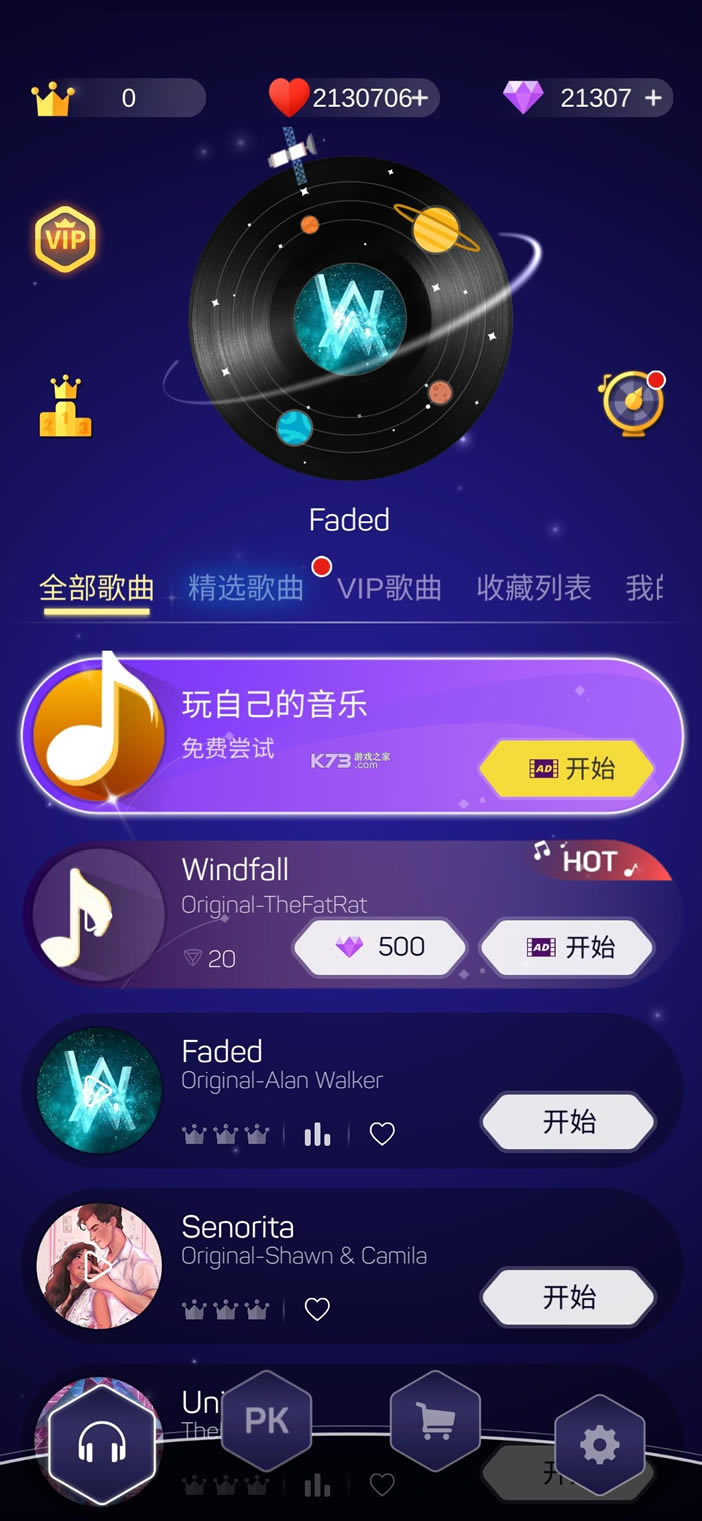
Task: Start Windfall by watching an ad
Action: [x=567, y=946]
